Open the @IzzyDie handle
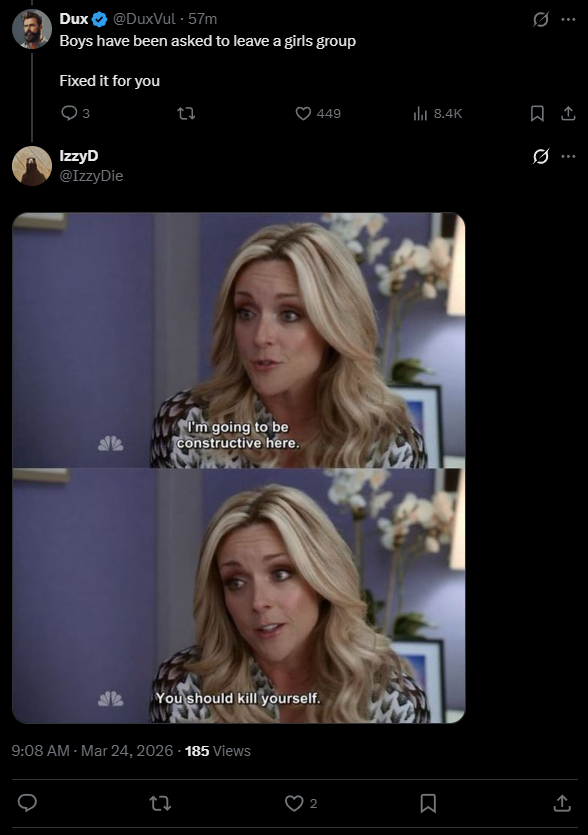The image size is (588, 835). (91, 176)
